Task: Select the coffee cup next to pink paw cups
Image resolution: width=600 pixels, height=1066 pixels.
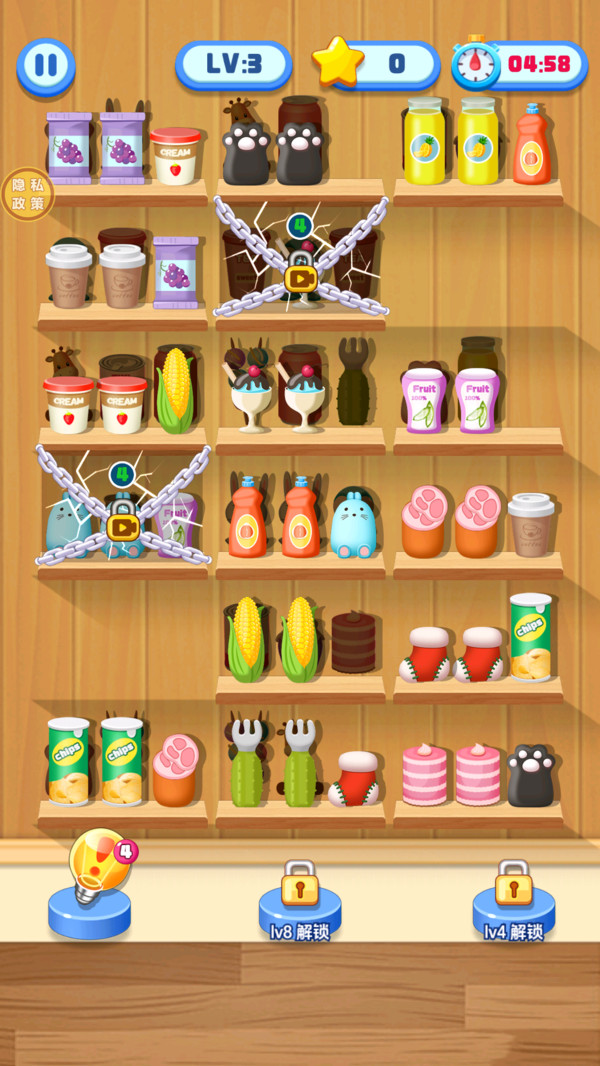Action: (x=530, y=525)
